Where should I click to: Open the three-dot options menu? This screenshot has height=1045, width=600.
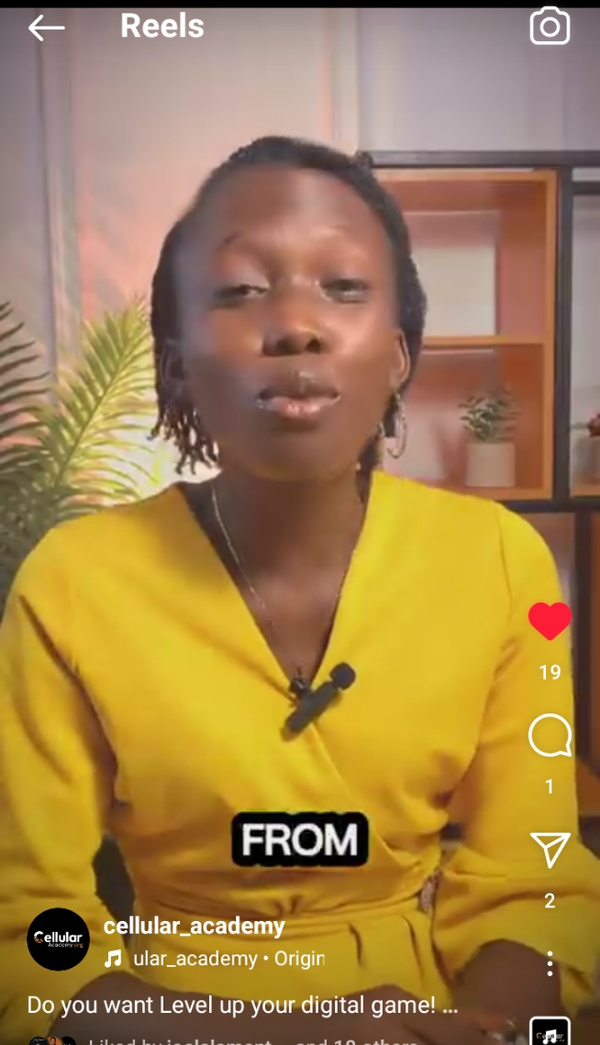[549, 964]
